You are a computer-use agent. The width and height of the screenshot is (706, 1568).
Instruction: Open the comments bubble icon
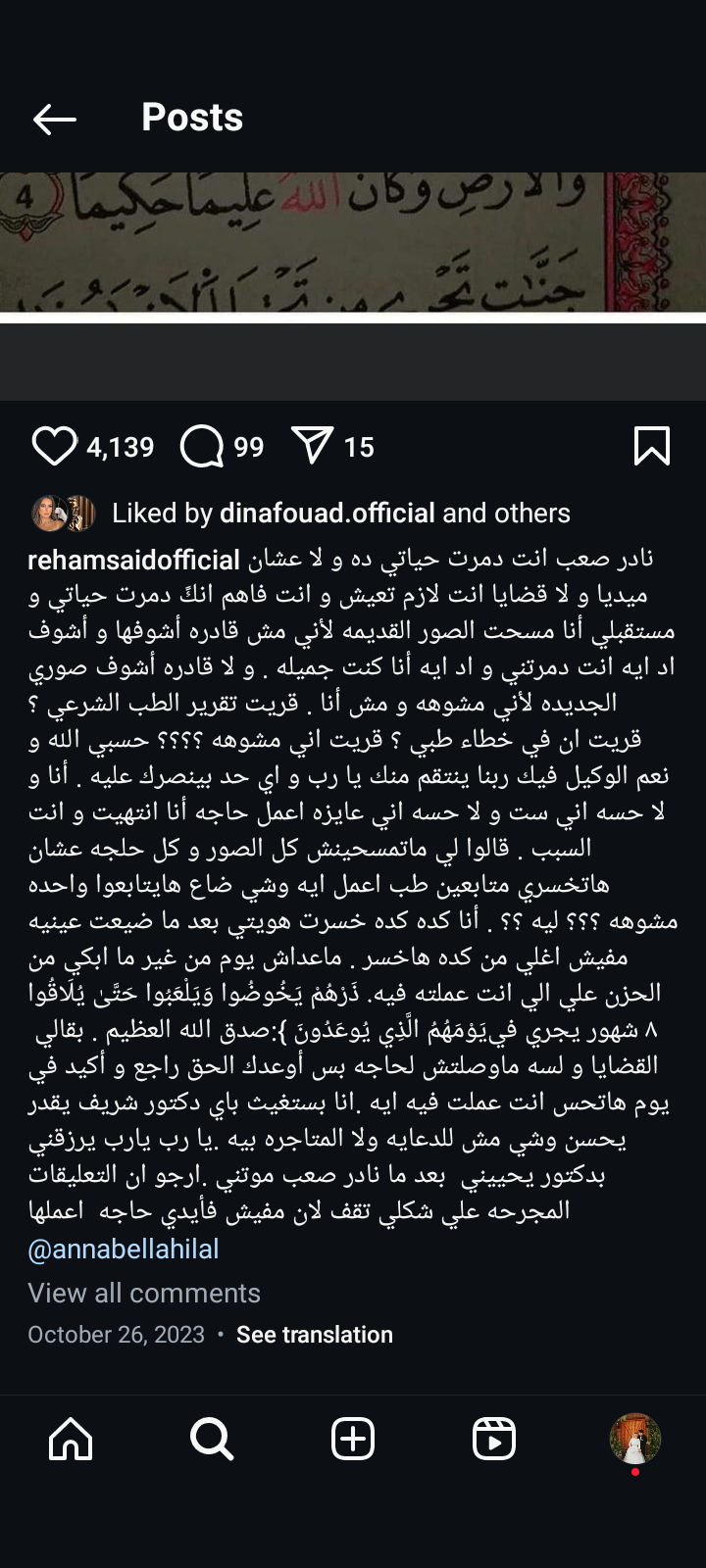pos(202,447)
